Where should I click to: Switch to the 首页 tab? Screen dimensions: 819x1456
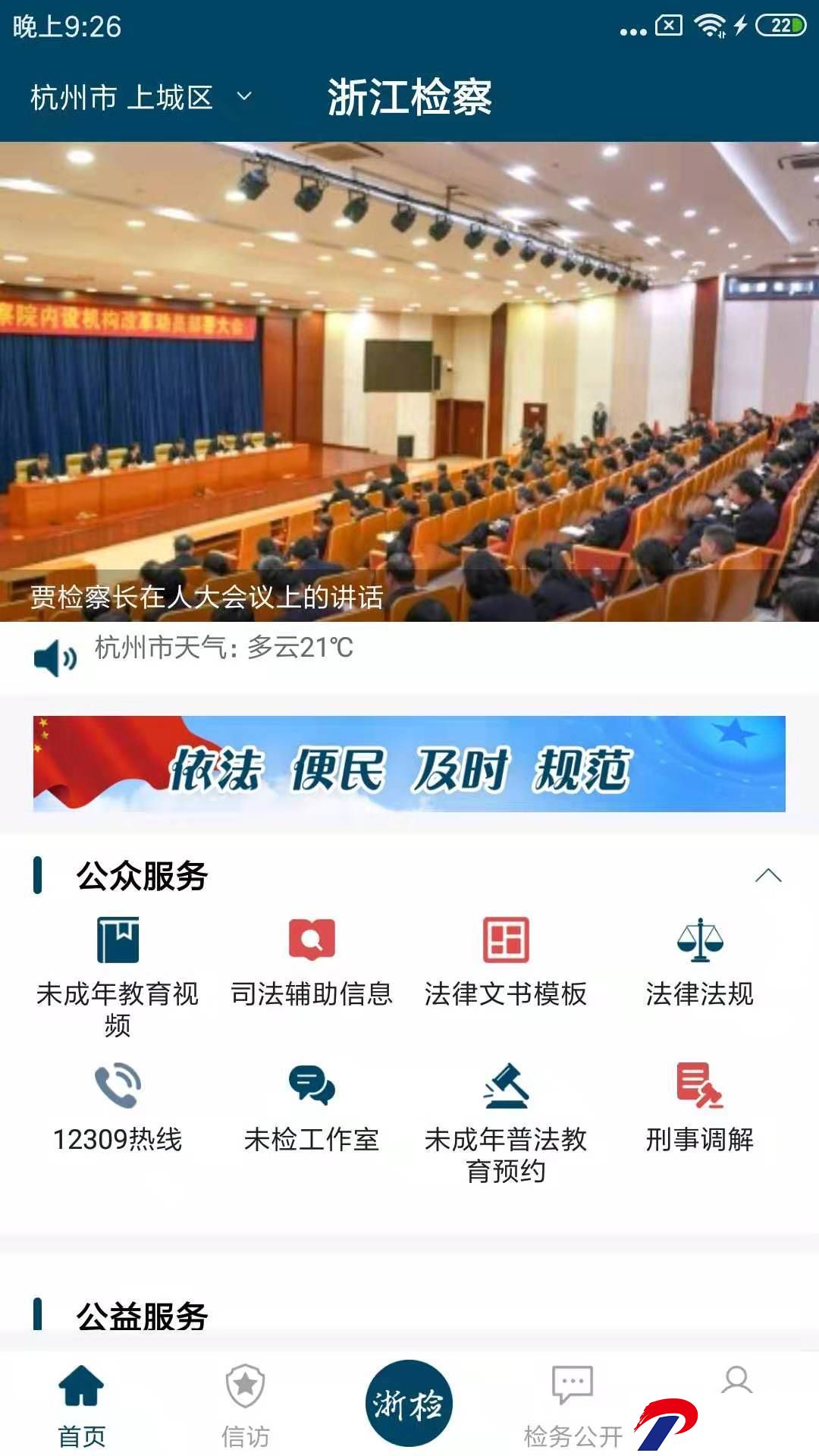tap(82, 1404)
